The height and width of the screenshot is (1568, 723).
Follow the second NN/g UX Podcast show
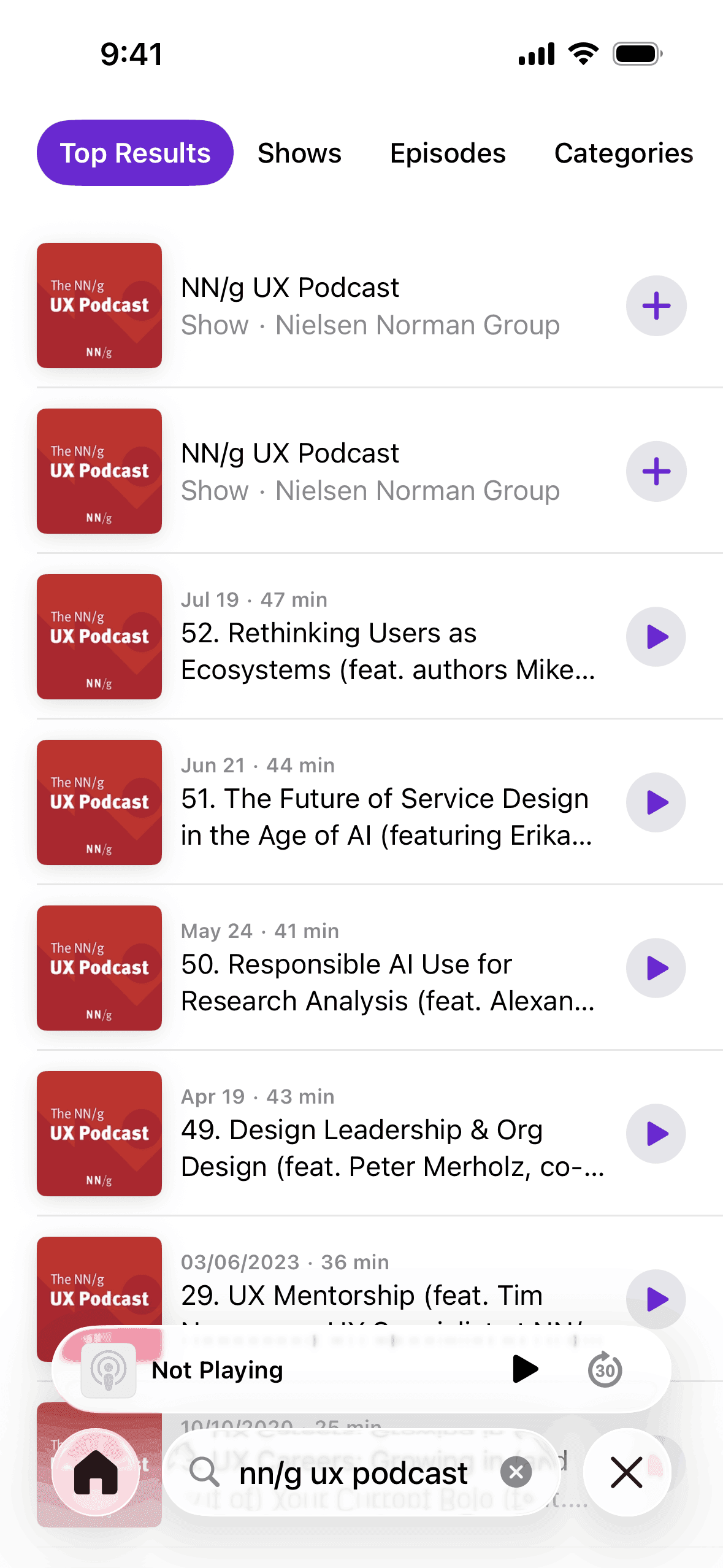656,471
